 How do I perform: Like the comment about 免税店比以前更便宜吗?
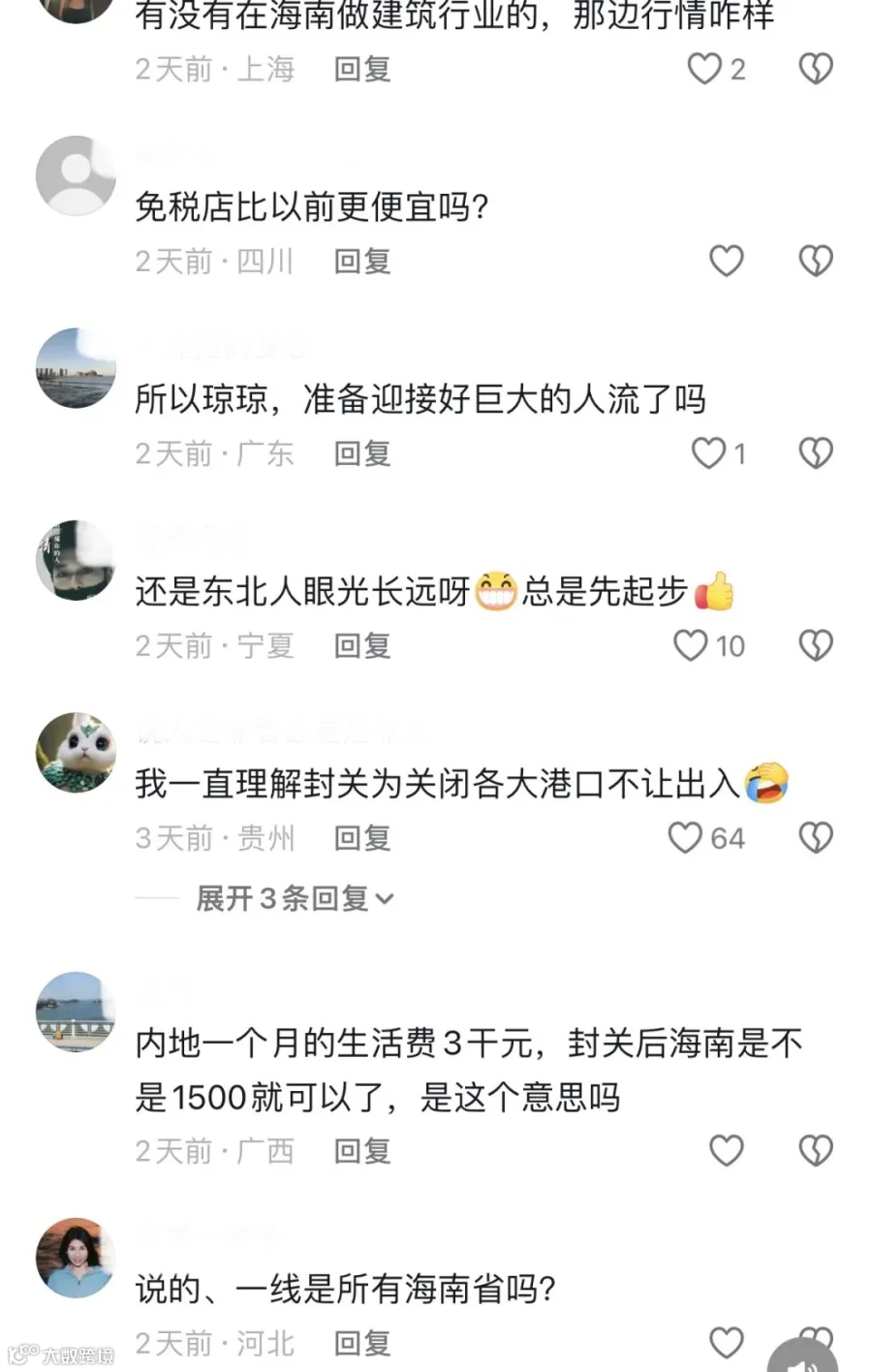click(x=726, y=261)
